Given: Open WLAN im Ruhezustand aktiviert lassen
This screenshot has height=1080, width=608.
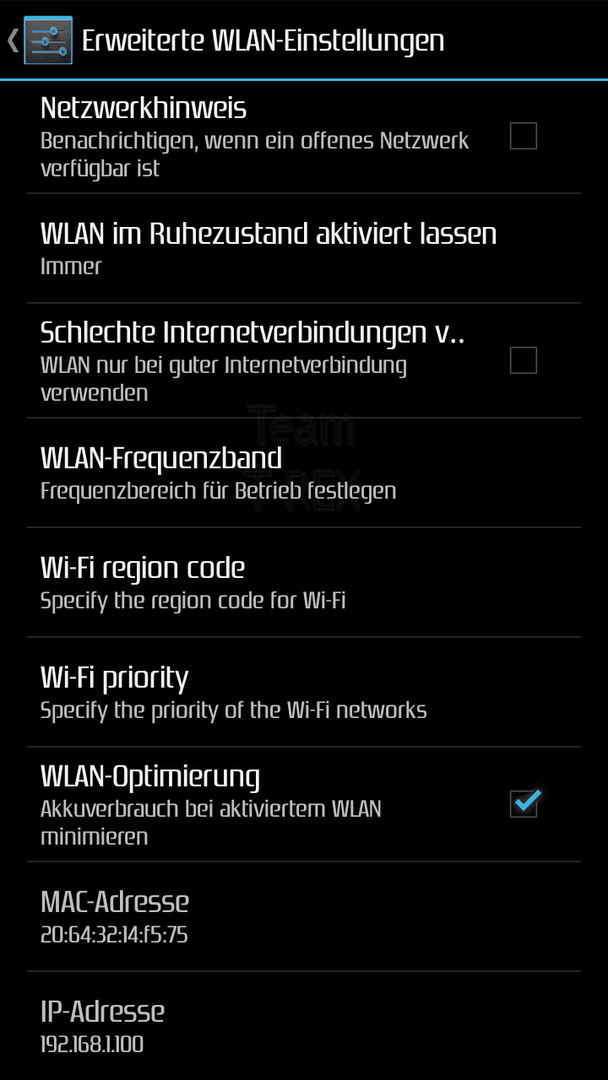Looking at the screenshot, I should tap(268, 248).
